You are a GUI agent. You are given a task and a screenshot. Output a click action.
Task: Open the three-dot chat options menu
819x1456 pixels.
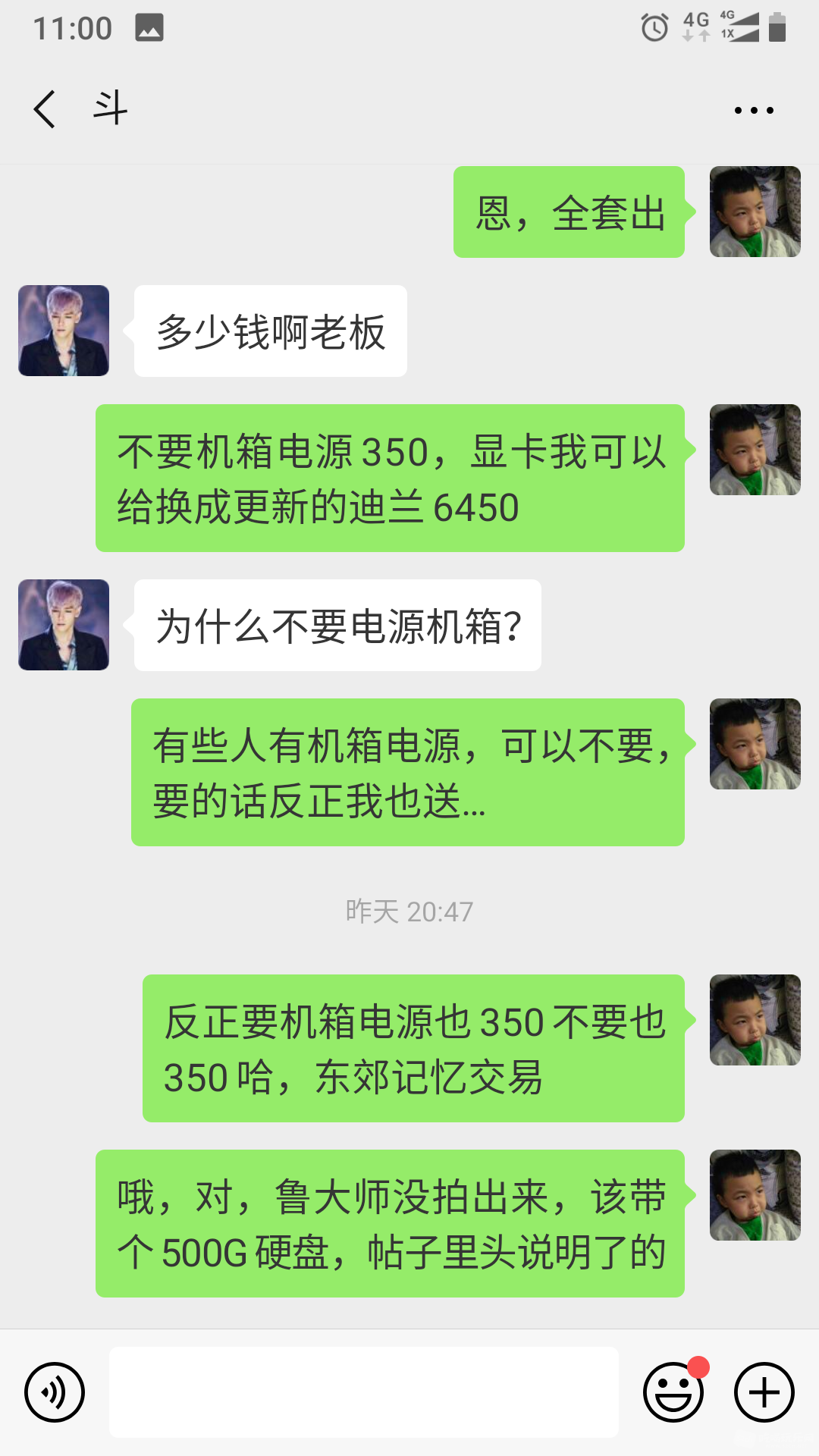point(754,110)
